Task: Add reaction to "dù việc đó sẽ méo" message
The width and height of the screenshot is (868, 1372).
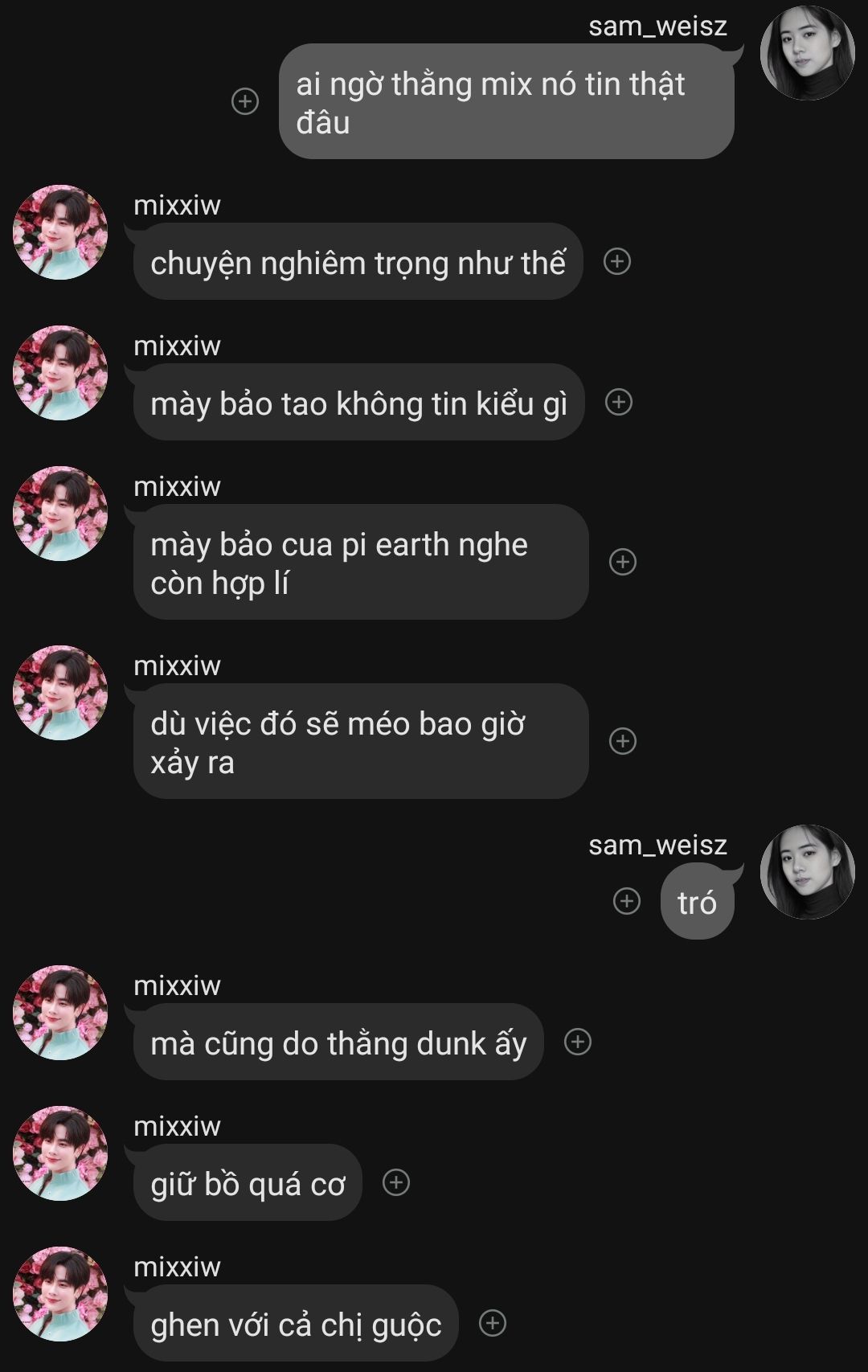Action: coord(623,741)
